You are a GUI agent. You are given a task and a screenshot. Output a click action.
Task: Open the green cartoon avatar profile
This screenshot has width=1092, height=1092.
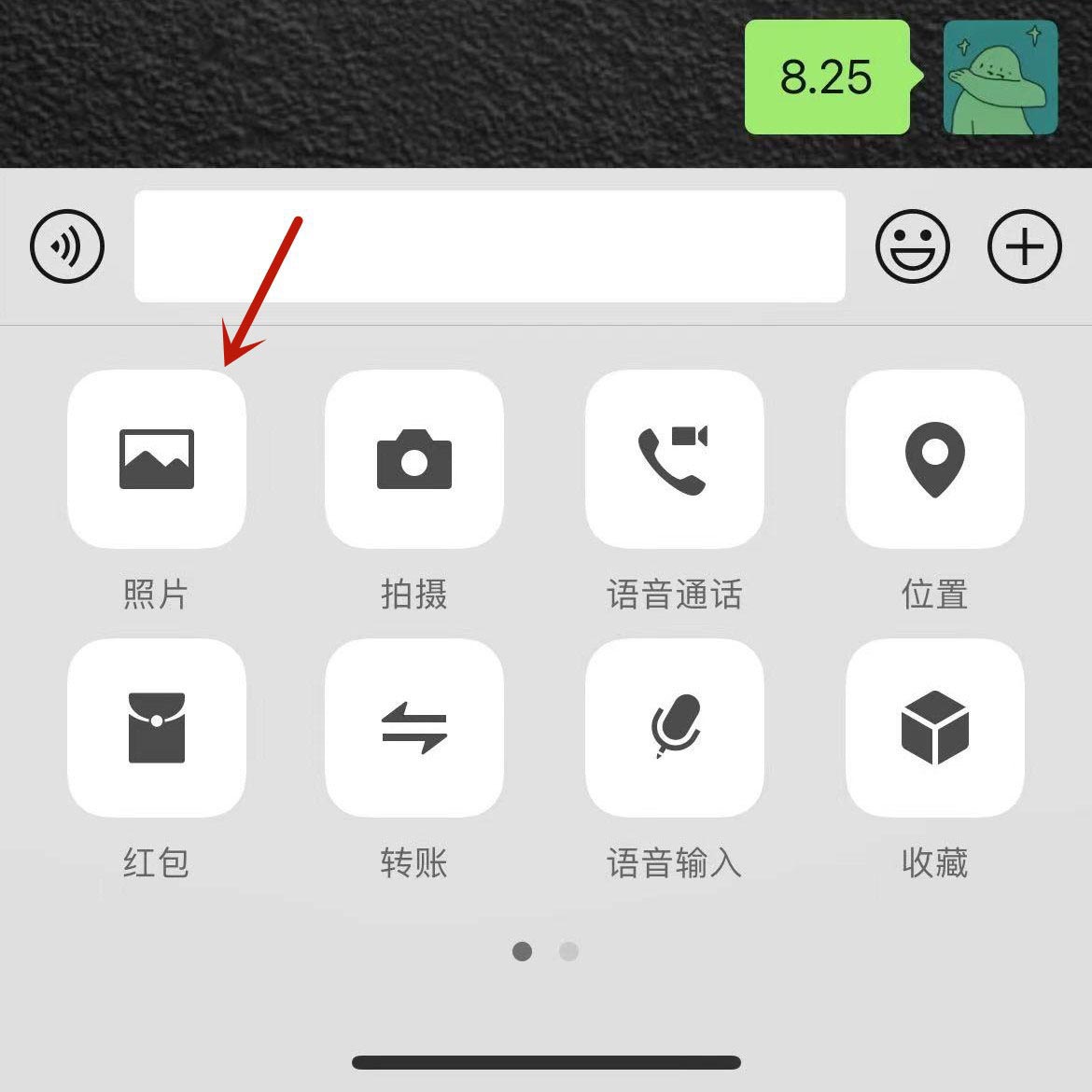[1000, 77]
